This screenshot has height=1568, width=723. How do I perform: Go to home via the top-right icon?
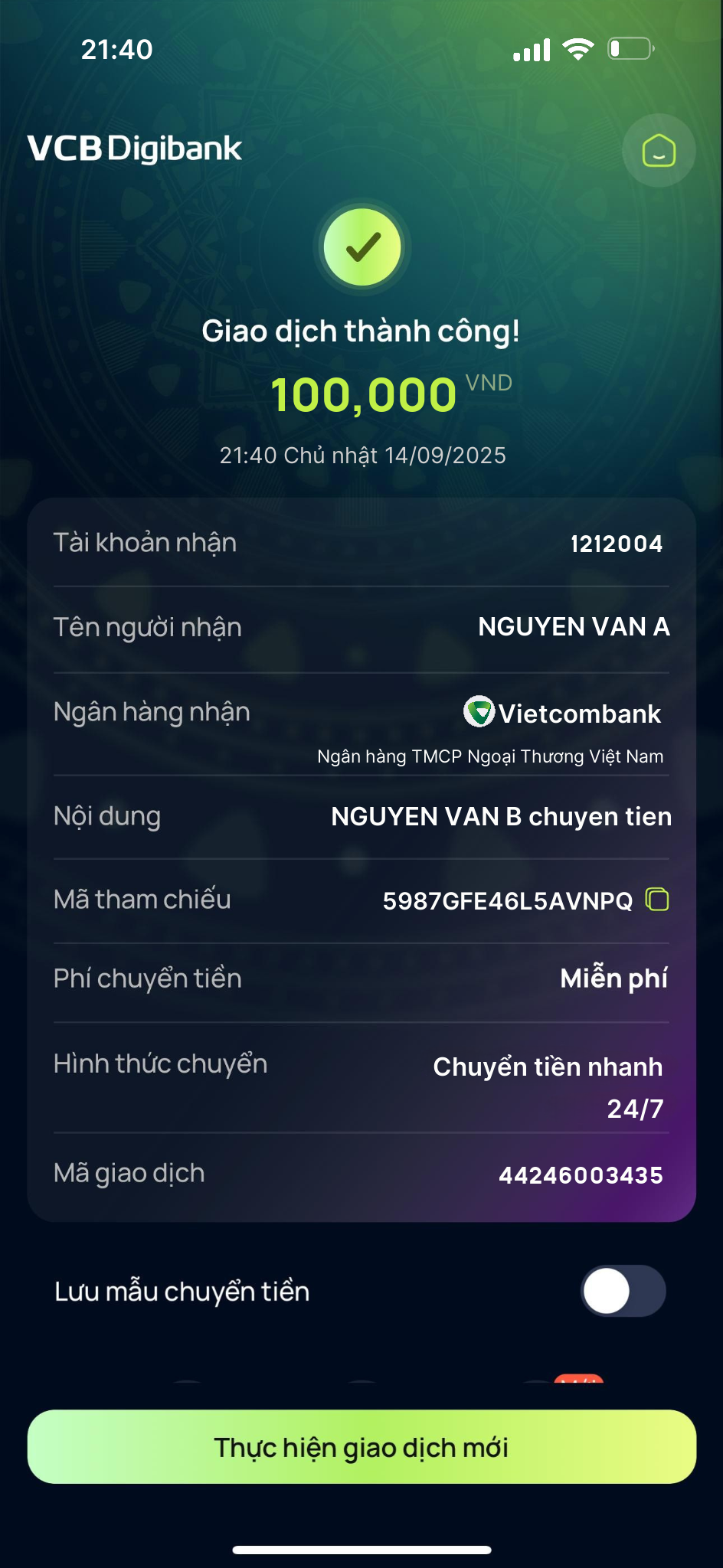[659, 151]
